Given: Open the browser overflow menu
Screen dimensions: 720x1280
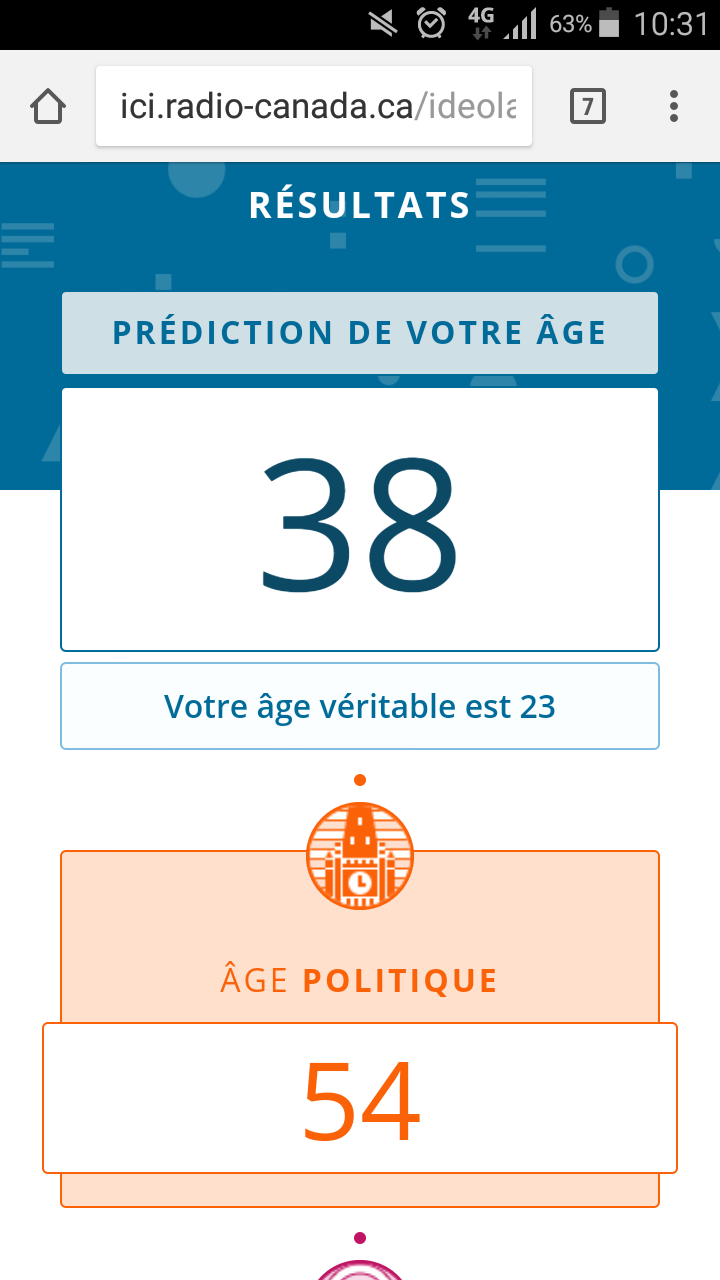Looking at the screenshot, I should point(674,106).
